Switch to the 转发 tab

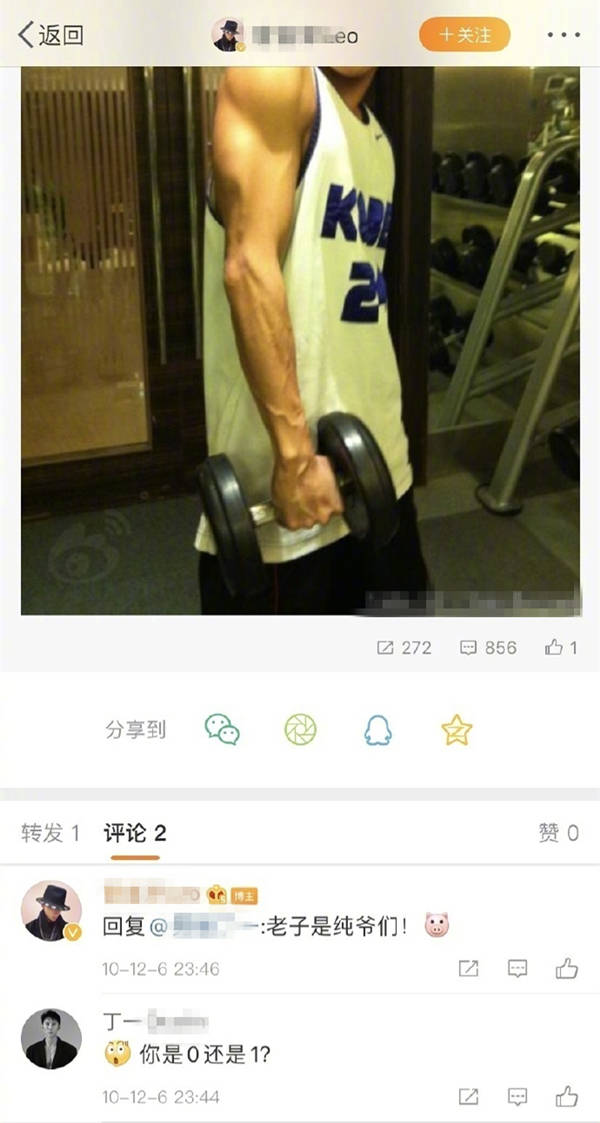pos(50,833)
